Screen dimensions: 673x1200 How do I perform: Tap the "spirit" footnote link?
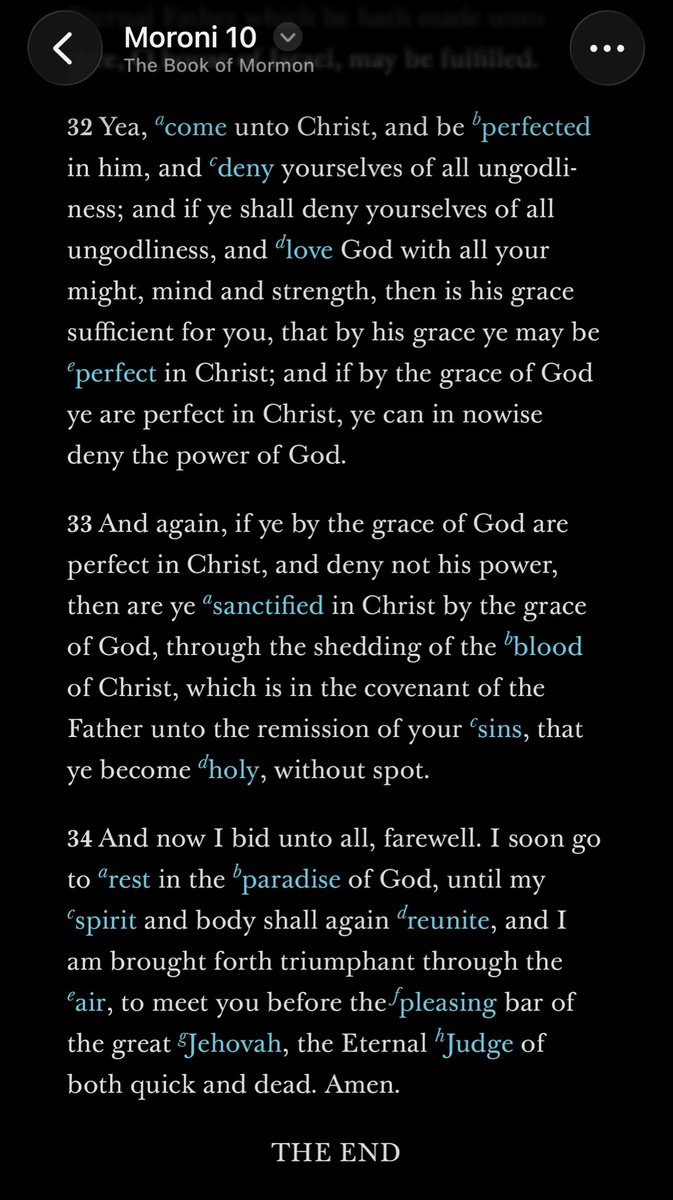tap(107, 920)
